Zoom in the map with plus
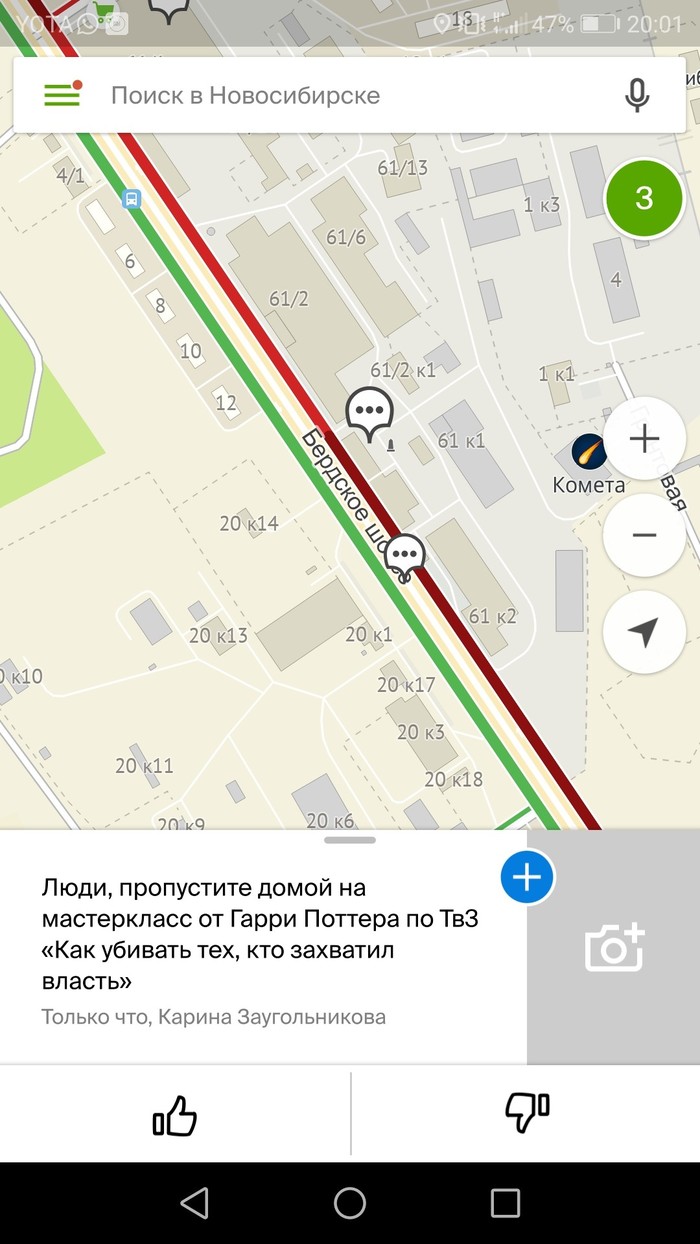700x1244 pixels. 644,438
